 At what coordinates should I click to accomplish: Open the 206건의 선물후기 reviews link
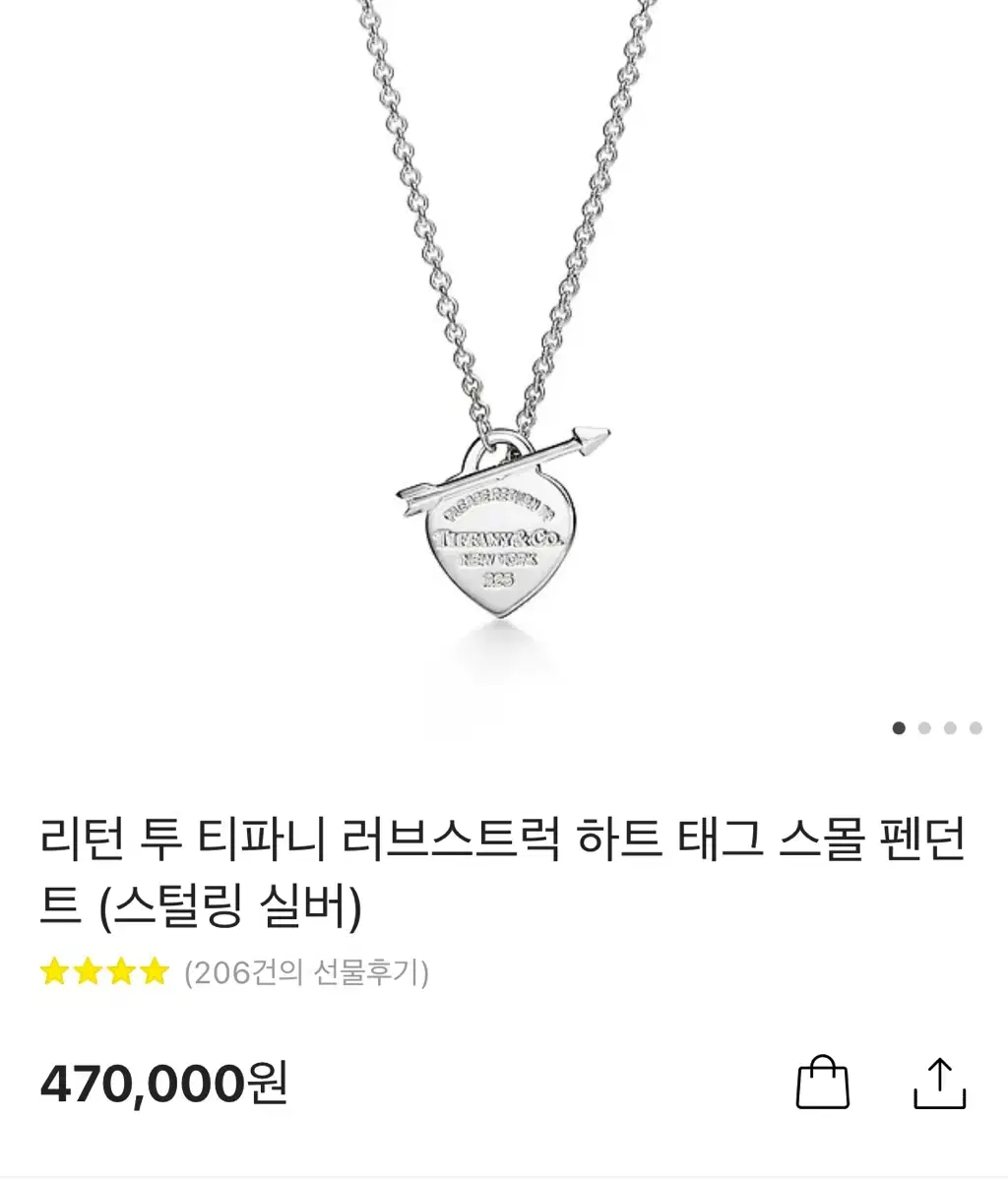pos(307,972)
